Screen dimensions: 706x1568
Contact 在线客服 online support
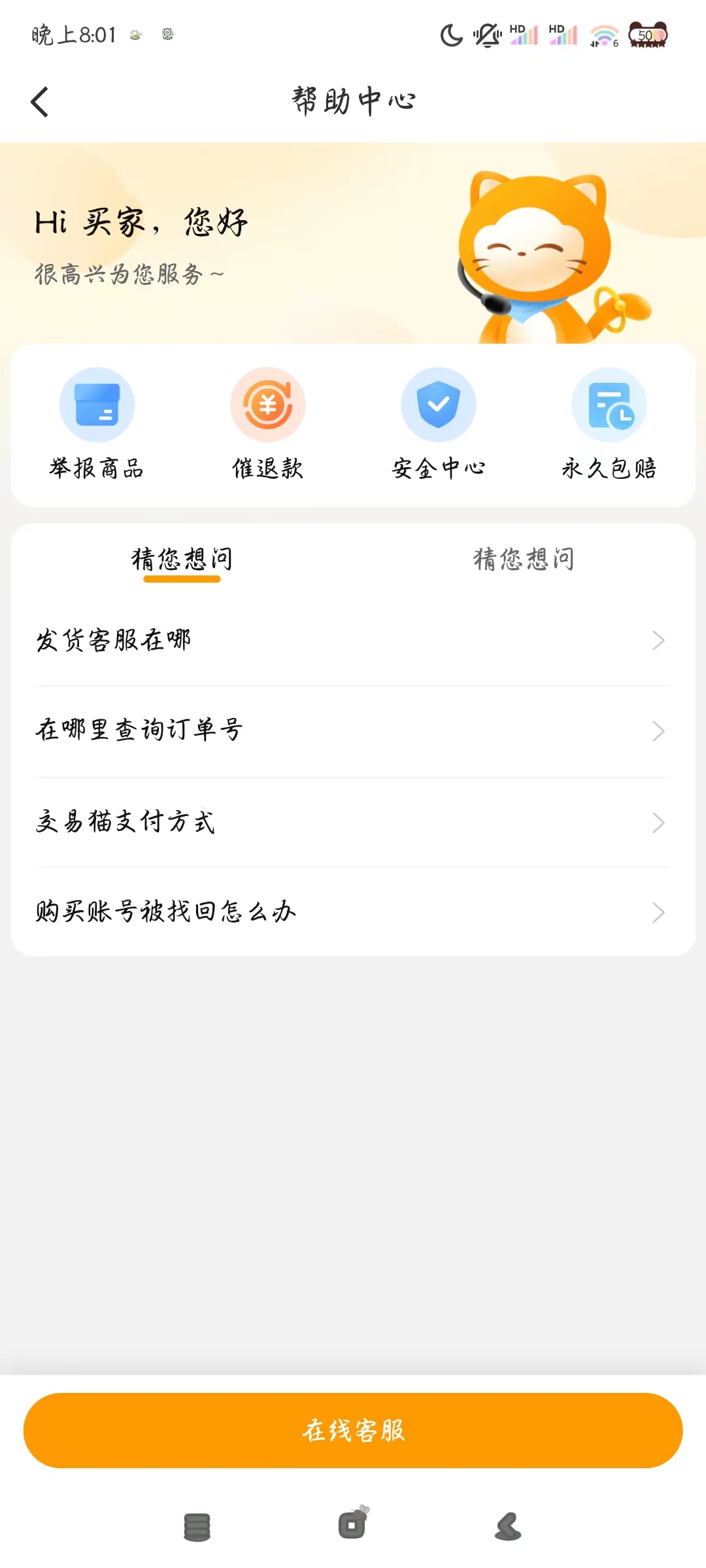[353, 1430]
